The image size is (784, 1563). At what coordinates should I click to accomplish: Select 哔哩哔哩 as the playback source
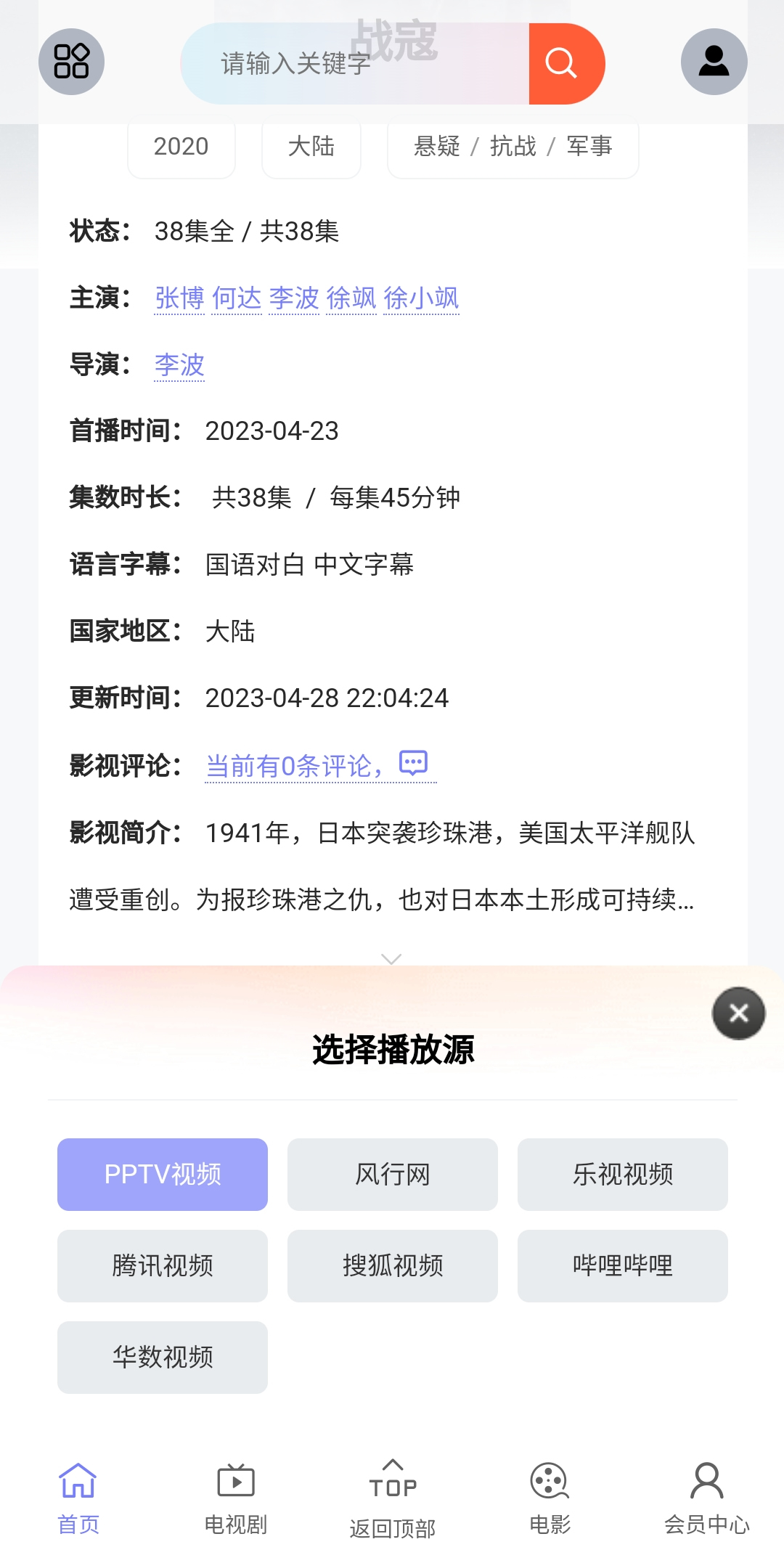622,1266
